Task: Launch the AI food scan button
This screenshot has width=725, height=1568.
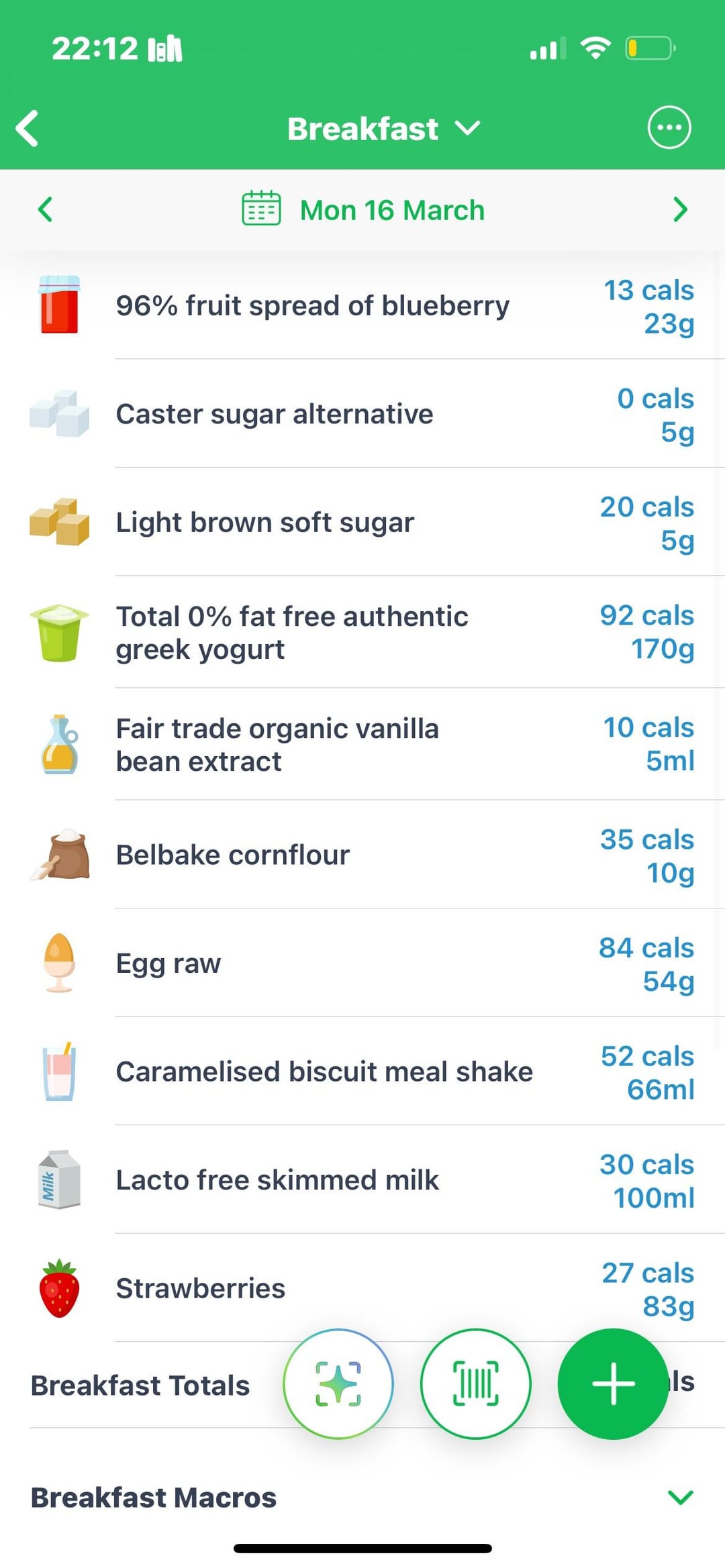Action: click(338, 1383)
